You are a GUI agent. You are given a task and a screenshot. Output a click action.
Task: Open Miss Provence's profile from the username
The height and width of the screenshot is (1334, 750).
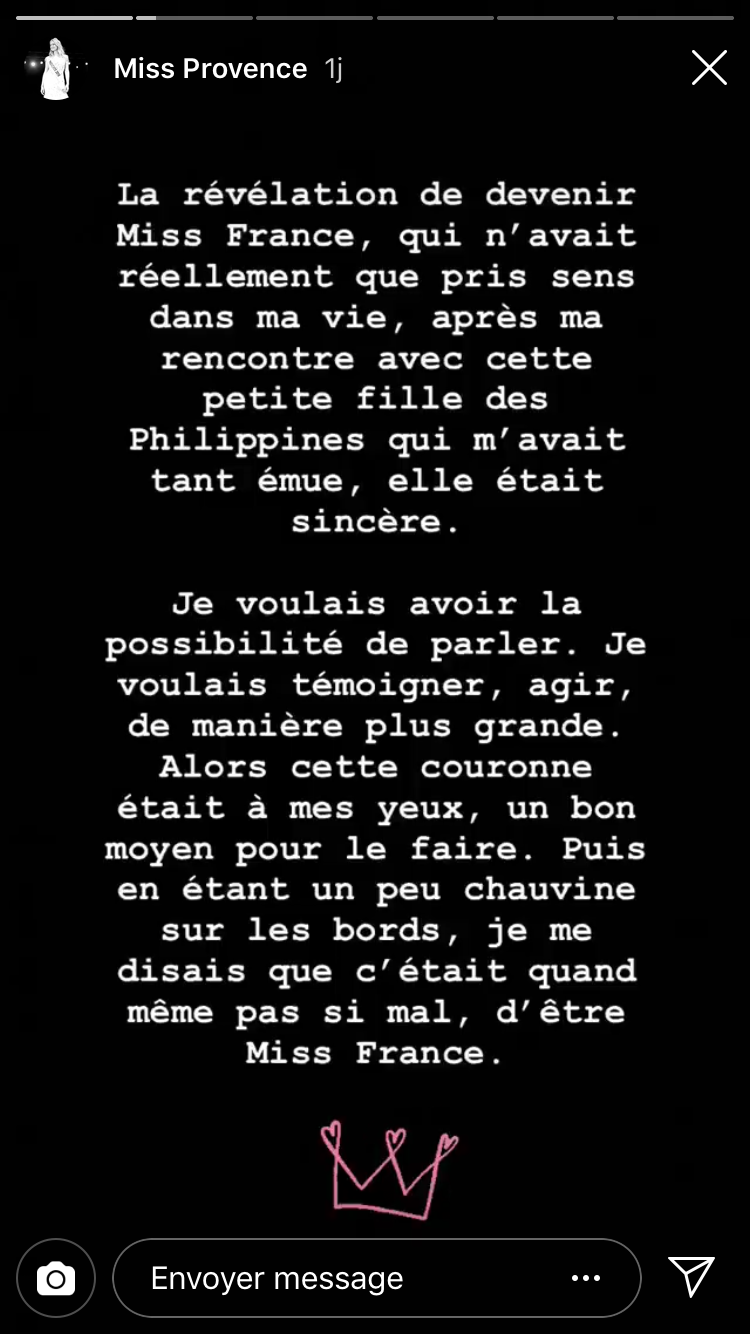210,68
